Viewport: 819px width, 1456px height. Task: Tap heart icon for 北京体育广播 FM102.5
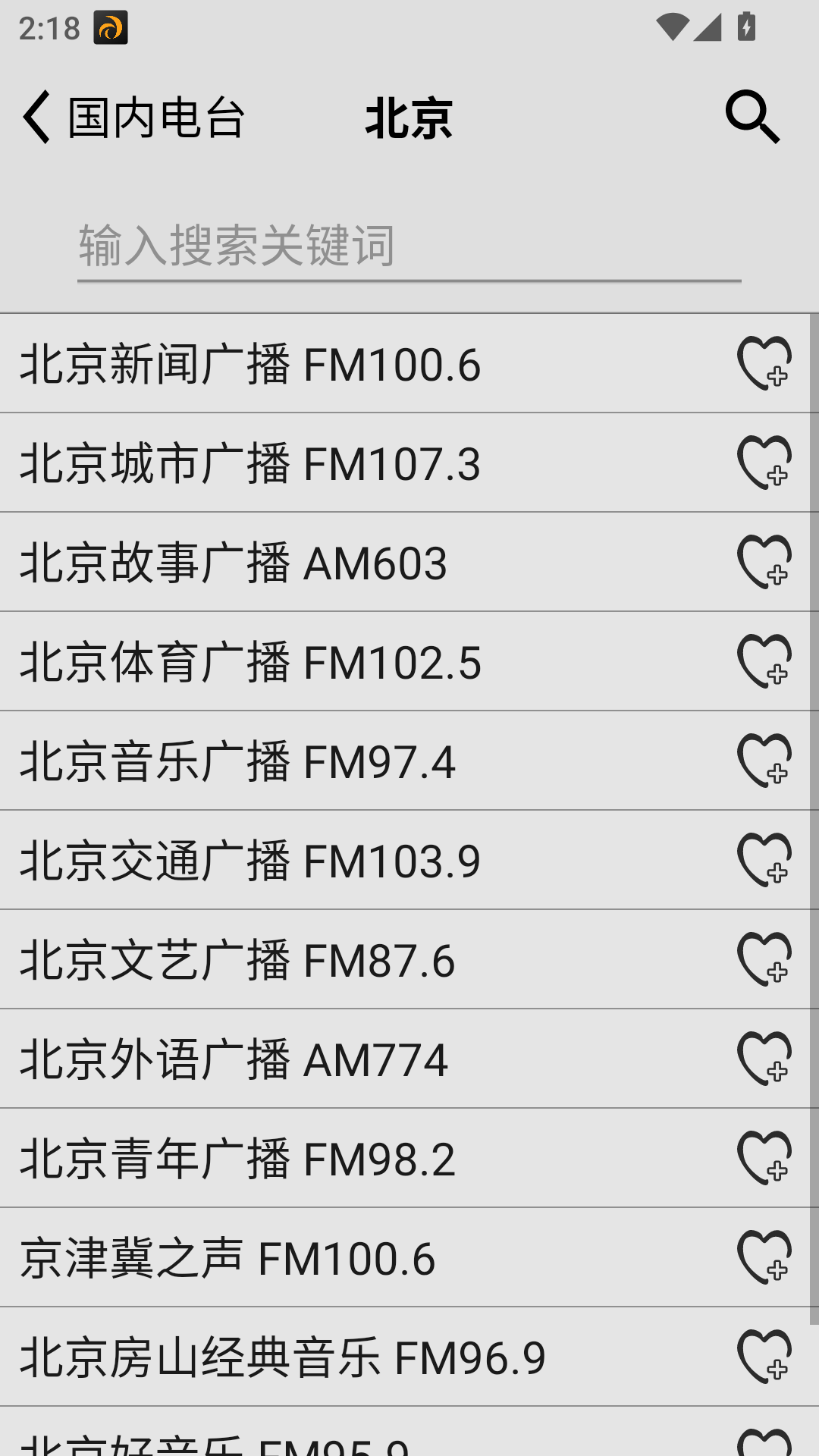tap(766, 663)
